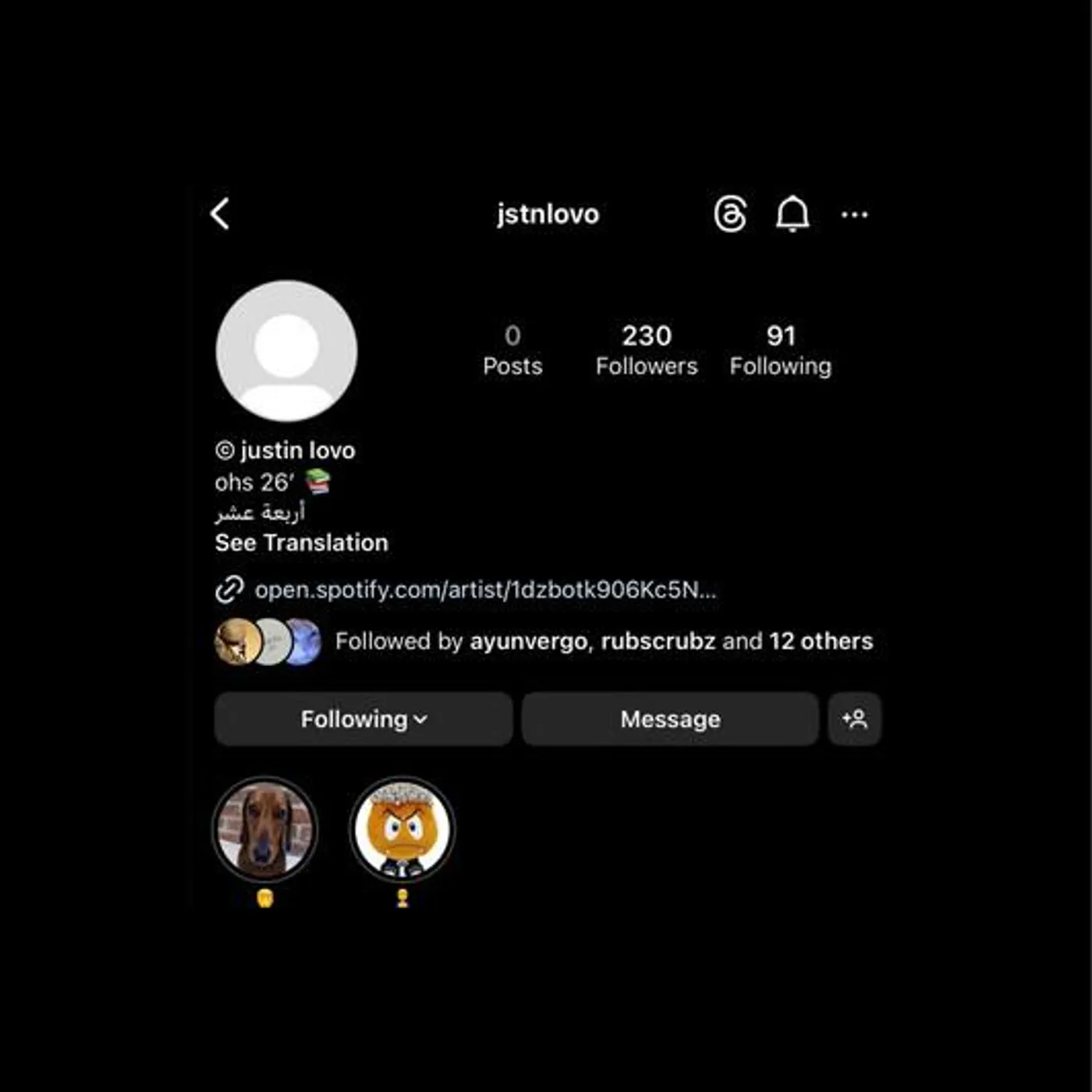Show suggested accounts with add-person button
Image resolution: width=1092 pixels, height=1092 pixels.
[x=855, y=719]
